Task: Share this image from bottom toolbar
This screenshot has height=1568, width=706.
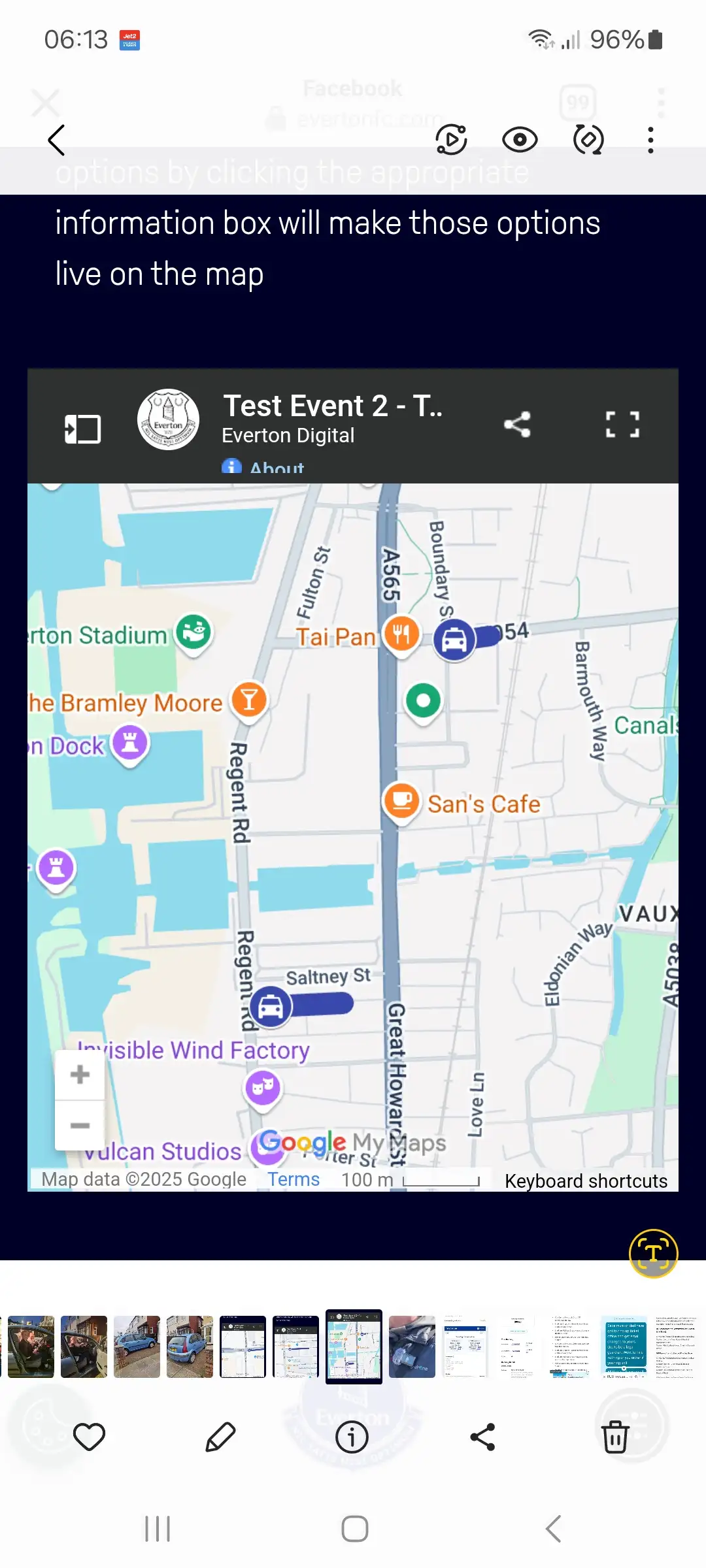Action: [483, 1437]
